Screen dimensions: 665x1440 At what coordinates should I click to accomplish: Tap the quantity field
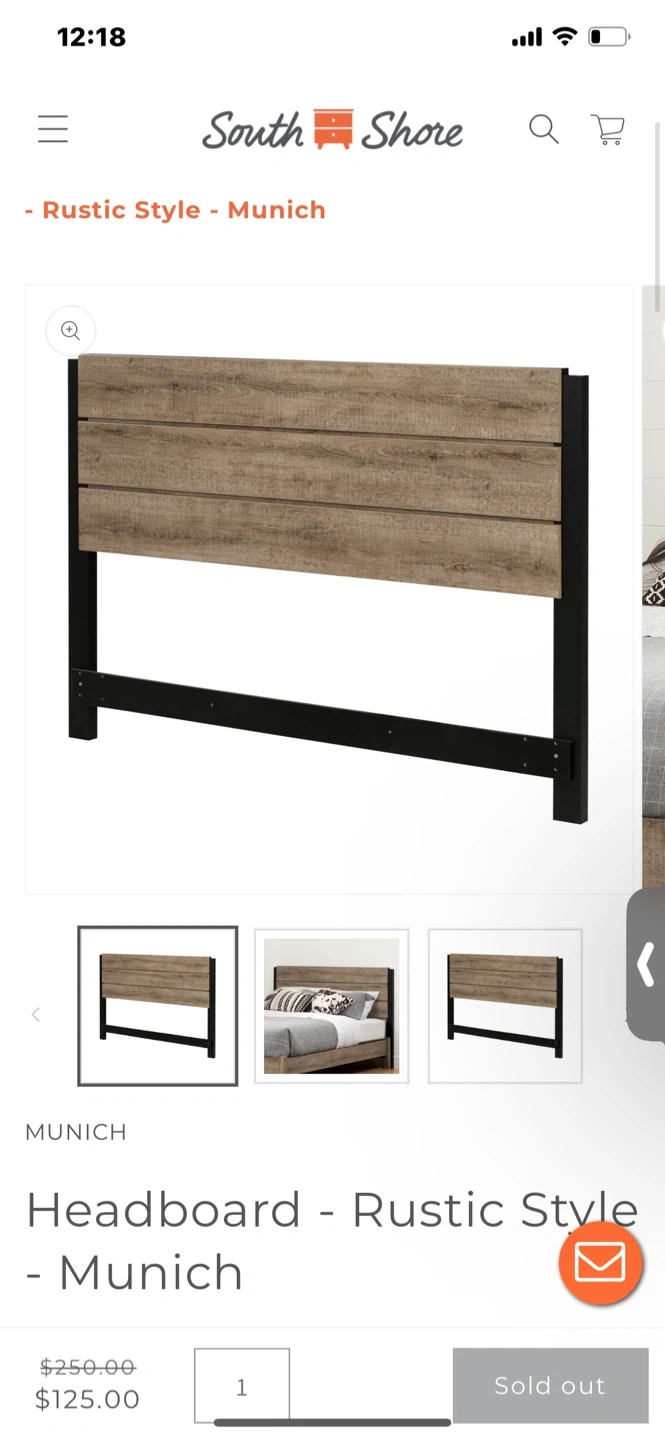tap(242, 1387)
